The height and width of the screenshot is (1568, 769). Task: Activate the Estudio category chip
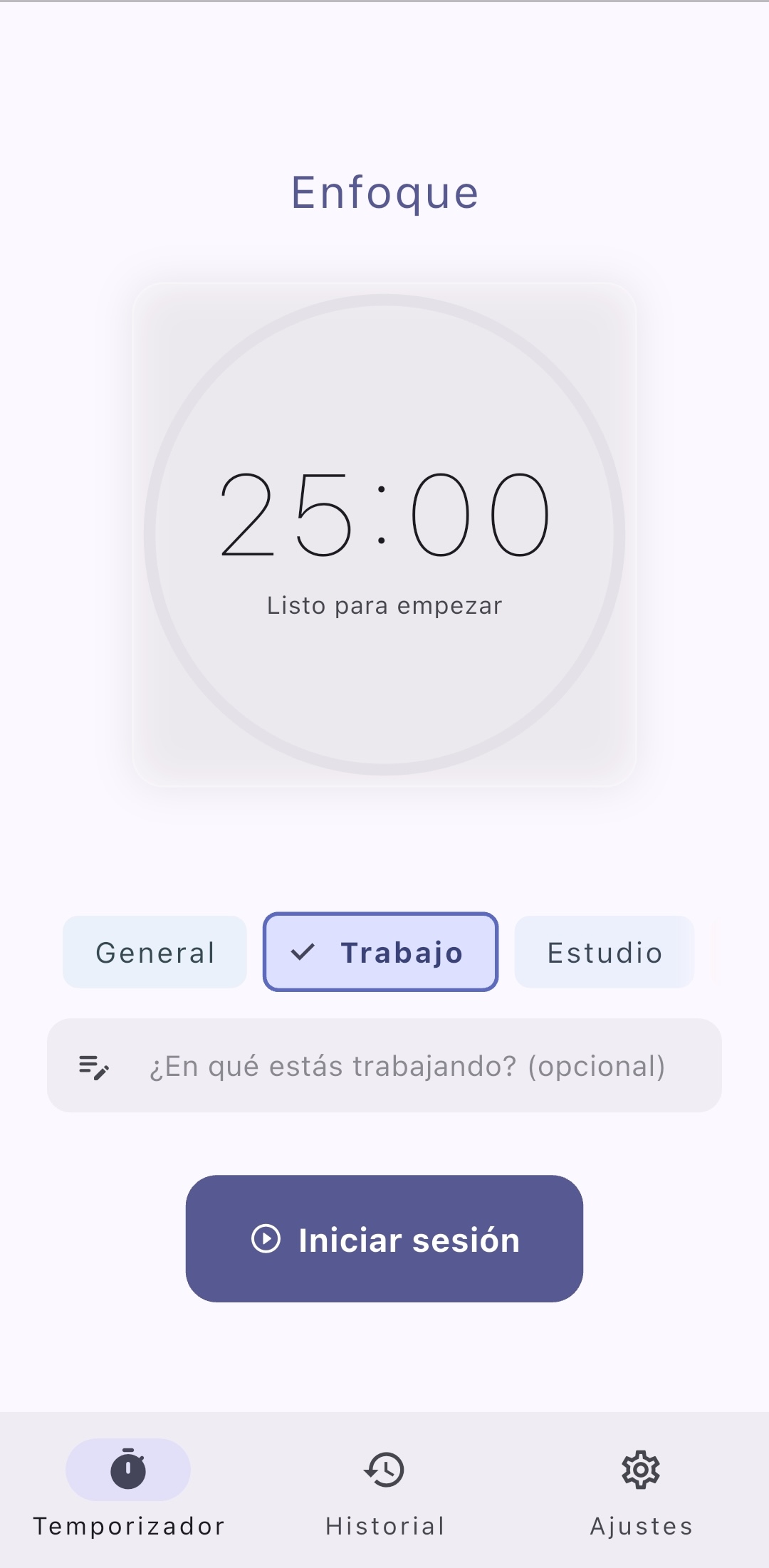[604, 951]
